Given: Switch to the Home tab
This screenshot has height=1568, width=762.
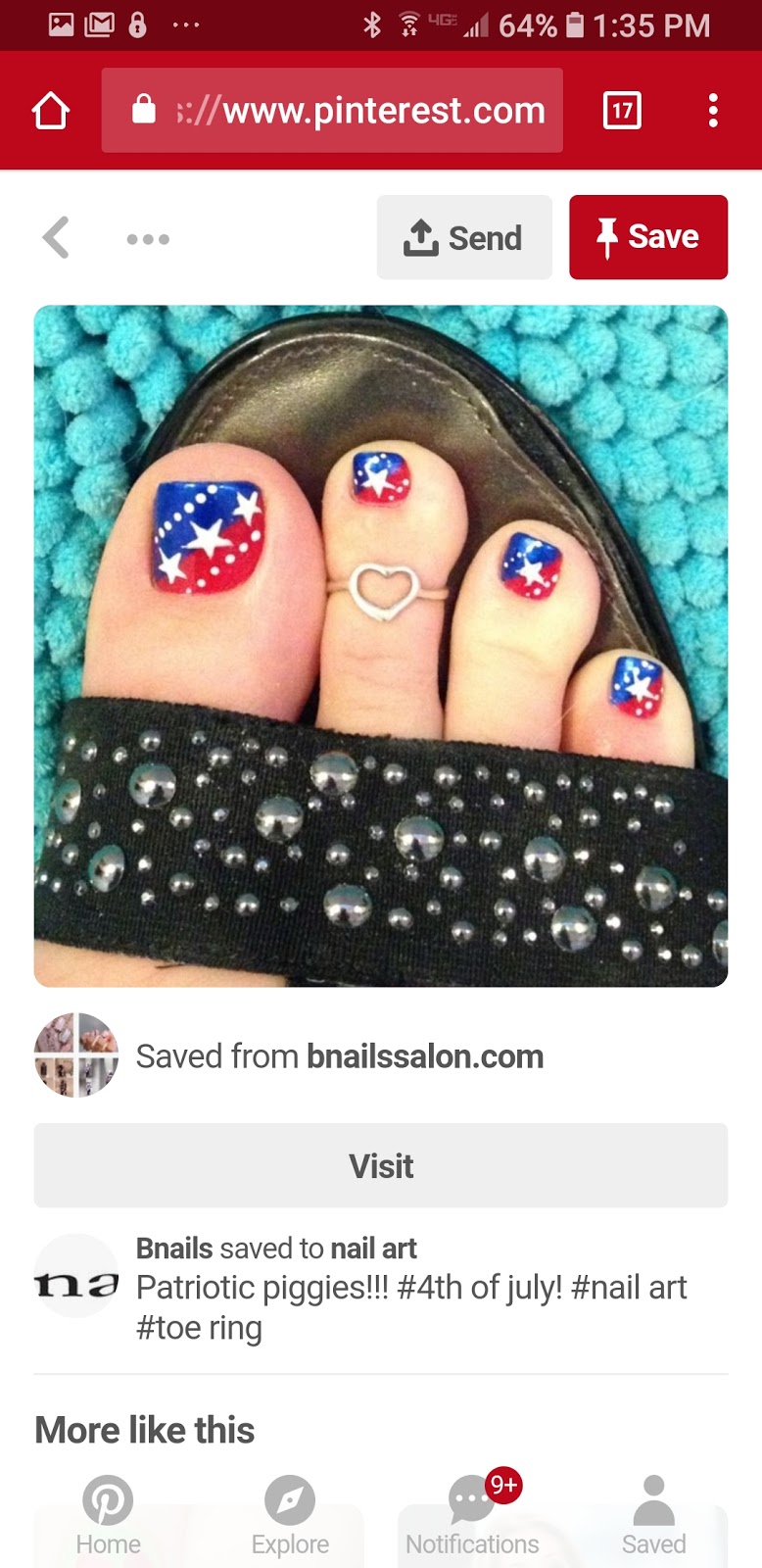Looking at the screenshot, I should pyautogui.click(x=108, y=1516).
